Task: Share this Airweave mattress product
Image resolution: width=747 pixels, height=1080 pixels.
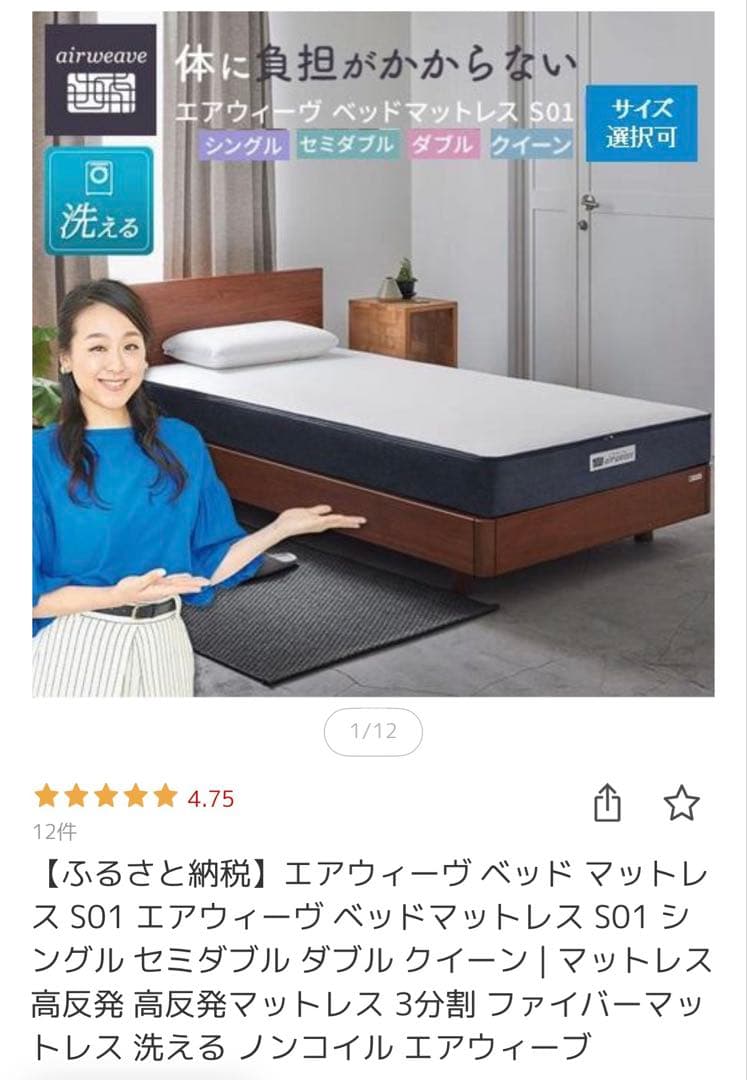Action: point(608,802)
